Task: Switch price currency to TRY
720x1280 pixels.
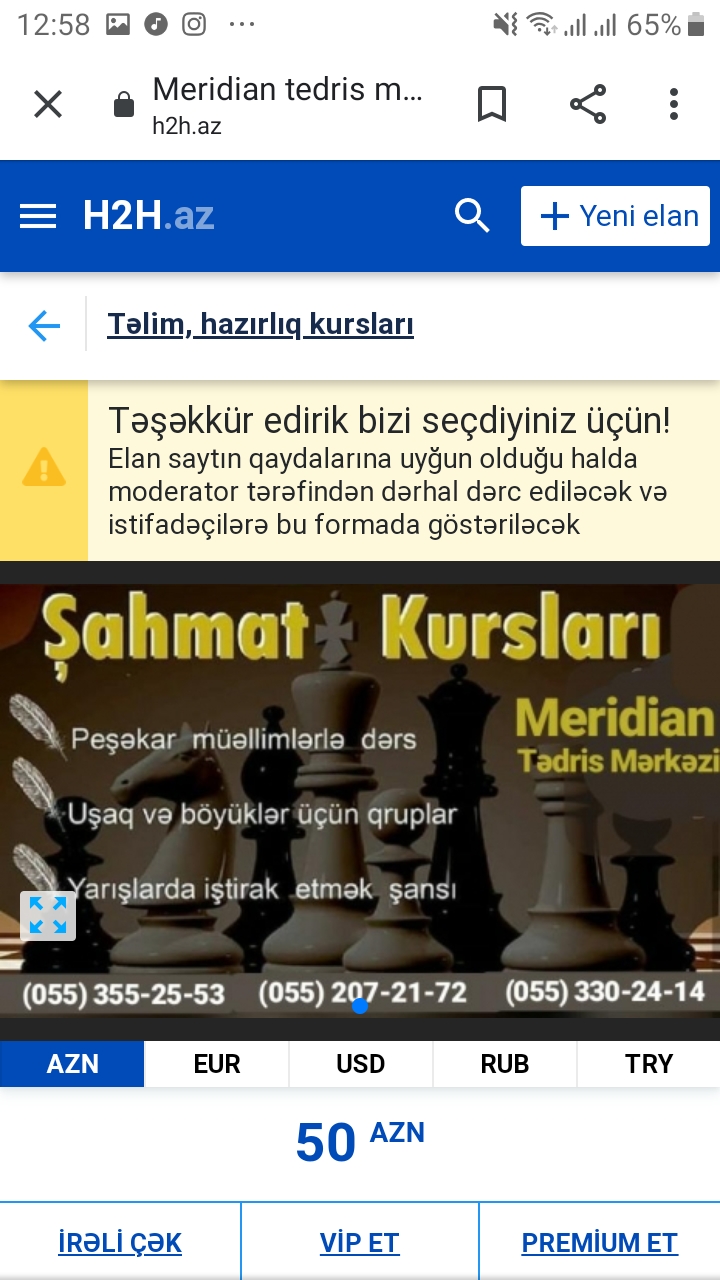Action: pyautogui.click(x=649, y=1064)
